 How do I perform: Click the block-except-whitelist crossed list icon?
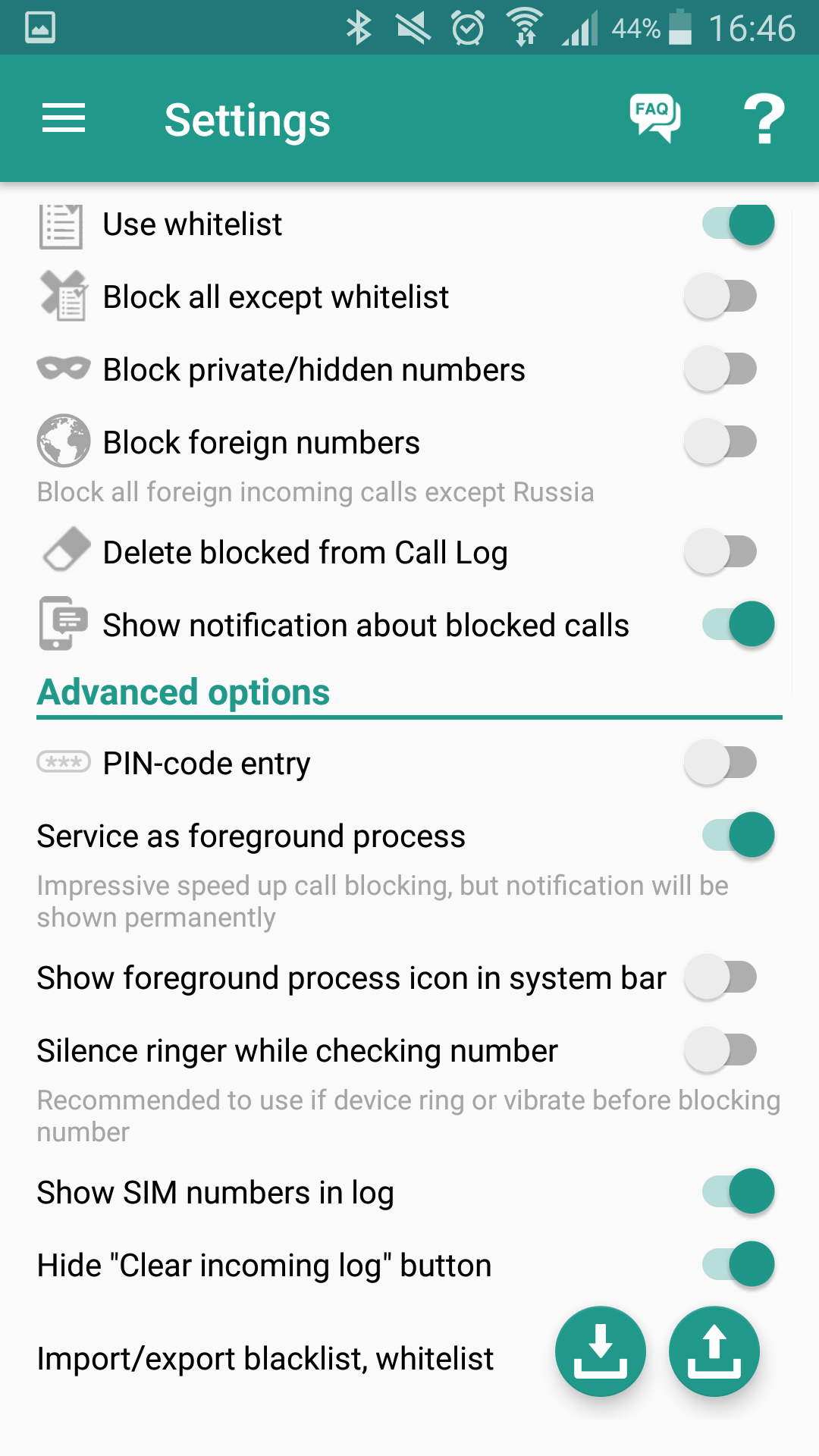pyautogui.click(x=62, y=297)
